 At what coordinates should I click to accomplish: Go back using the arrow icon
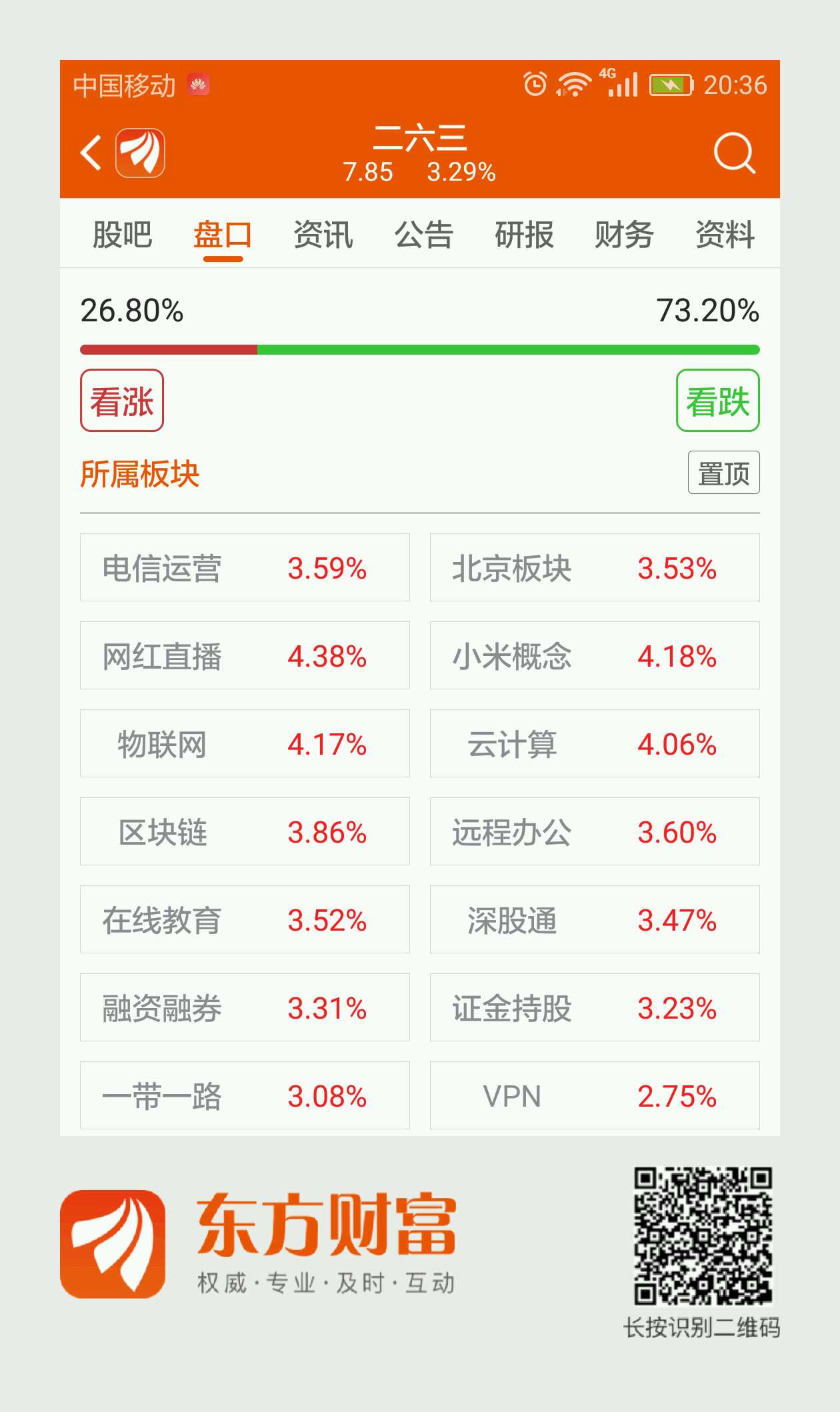click(x=91, y=153)
